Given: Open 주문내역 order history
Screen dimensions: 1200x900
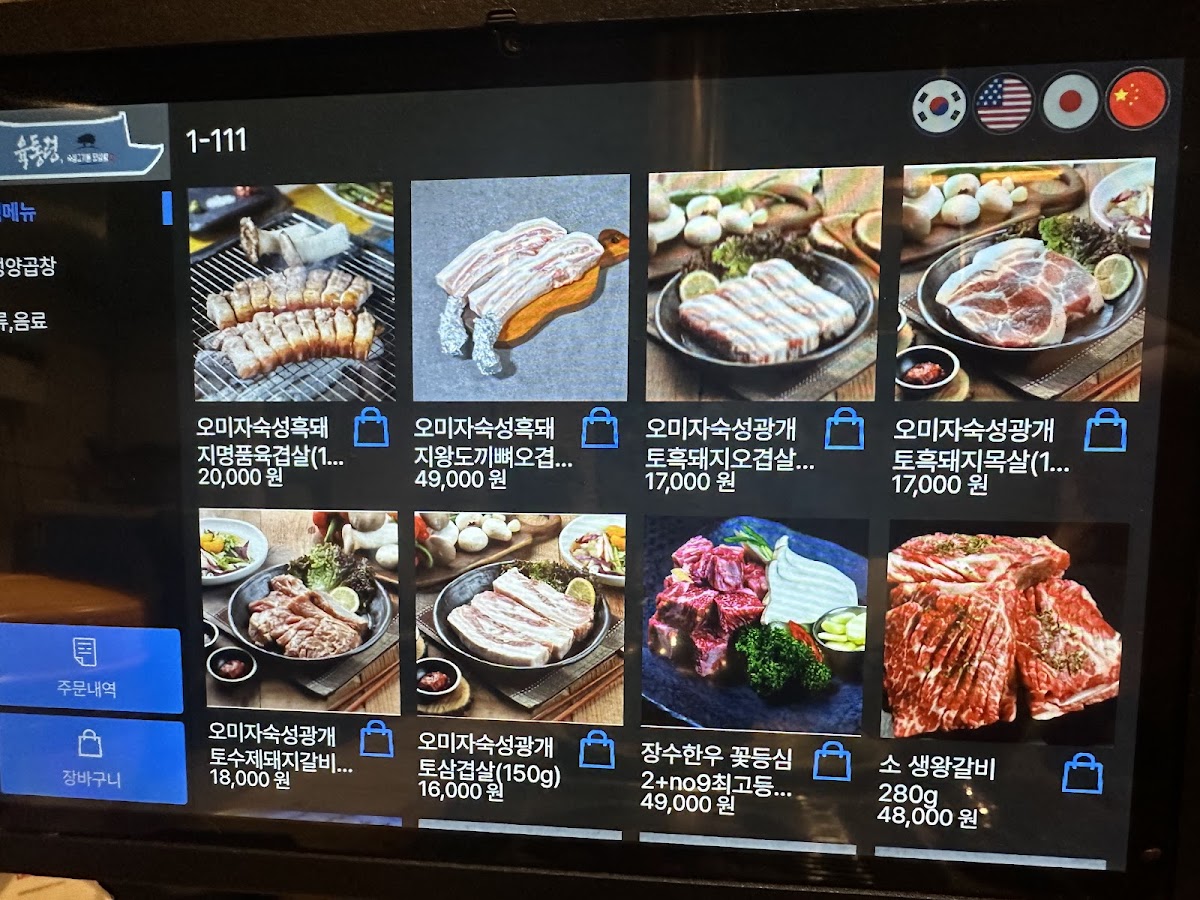Looking at the screenshot, I should pos(88,668).
